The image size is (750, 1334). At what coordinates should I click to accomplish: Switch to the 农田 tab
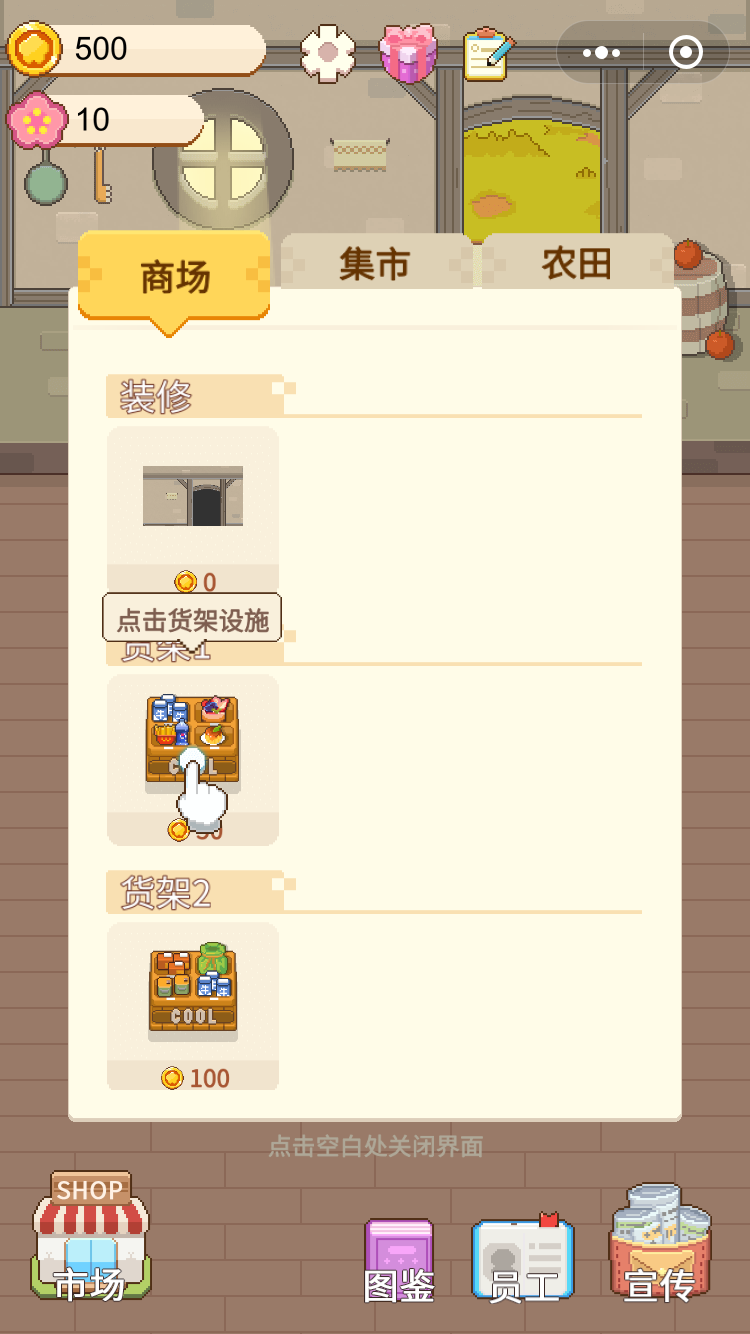pos(577,263)
